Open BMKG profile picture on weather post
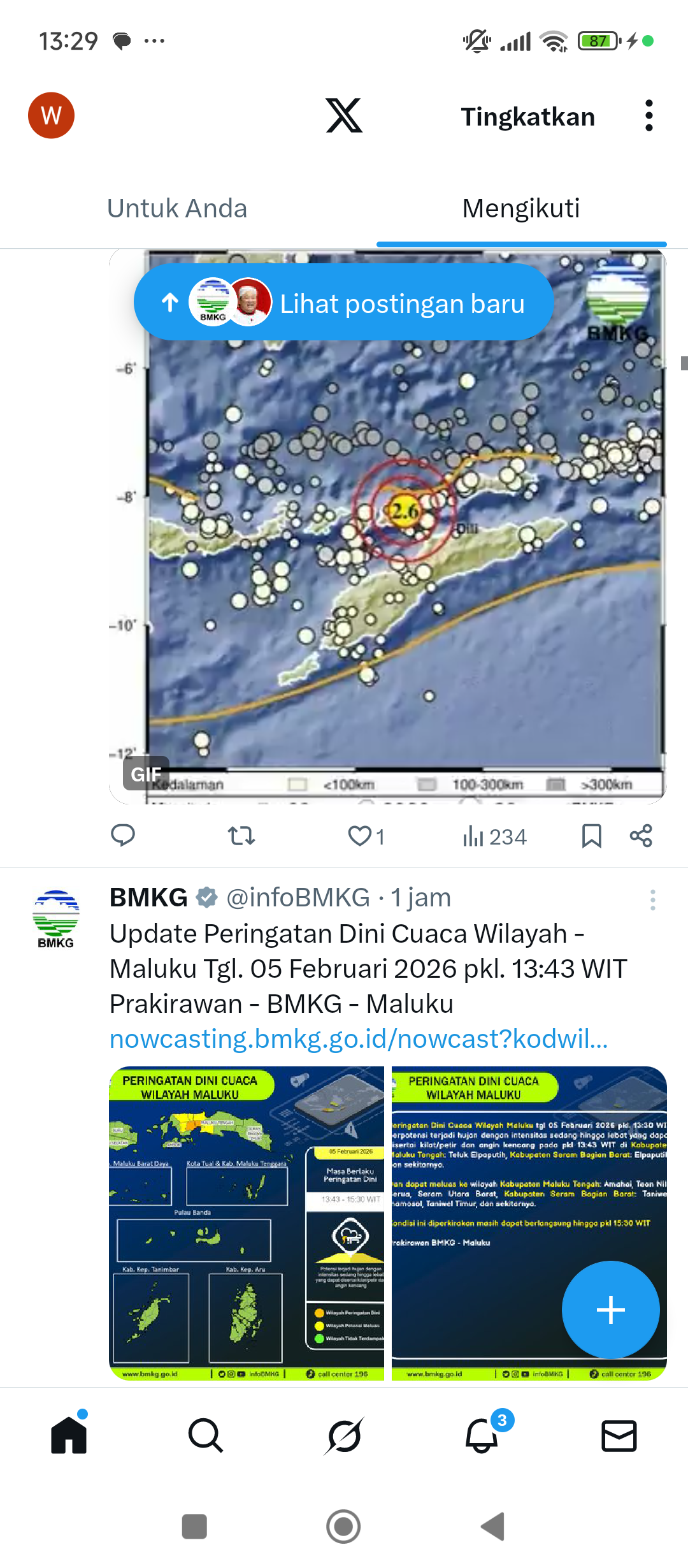Viewport: 688px width, 1568px height. [x=56, y=918]
